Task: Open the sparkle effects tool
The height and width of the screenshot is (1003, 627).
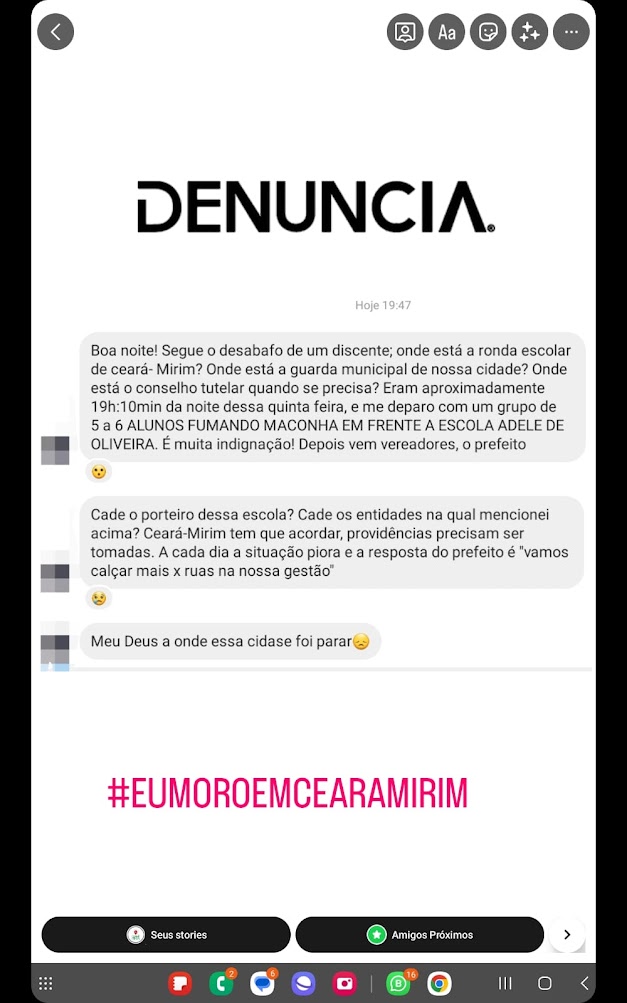Action: point(530,32)
